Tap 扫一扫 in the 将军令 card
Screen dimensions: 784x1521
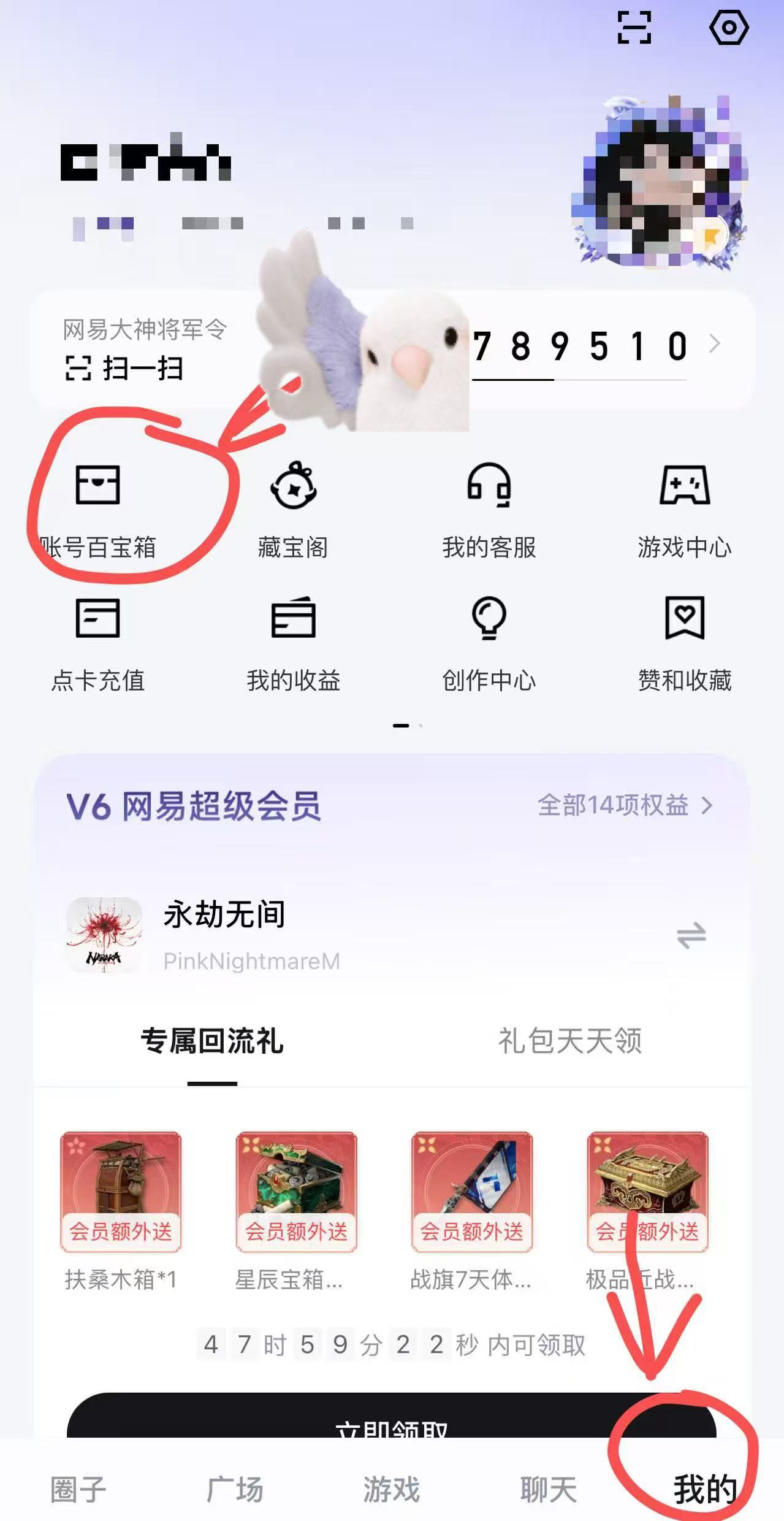126,369
